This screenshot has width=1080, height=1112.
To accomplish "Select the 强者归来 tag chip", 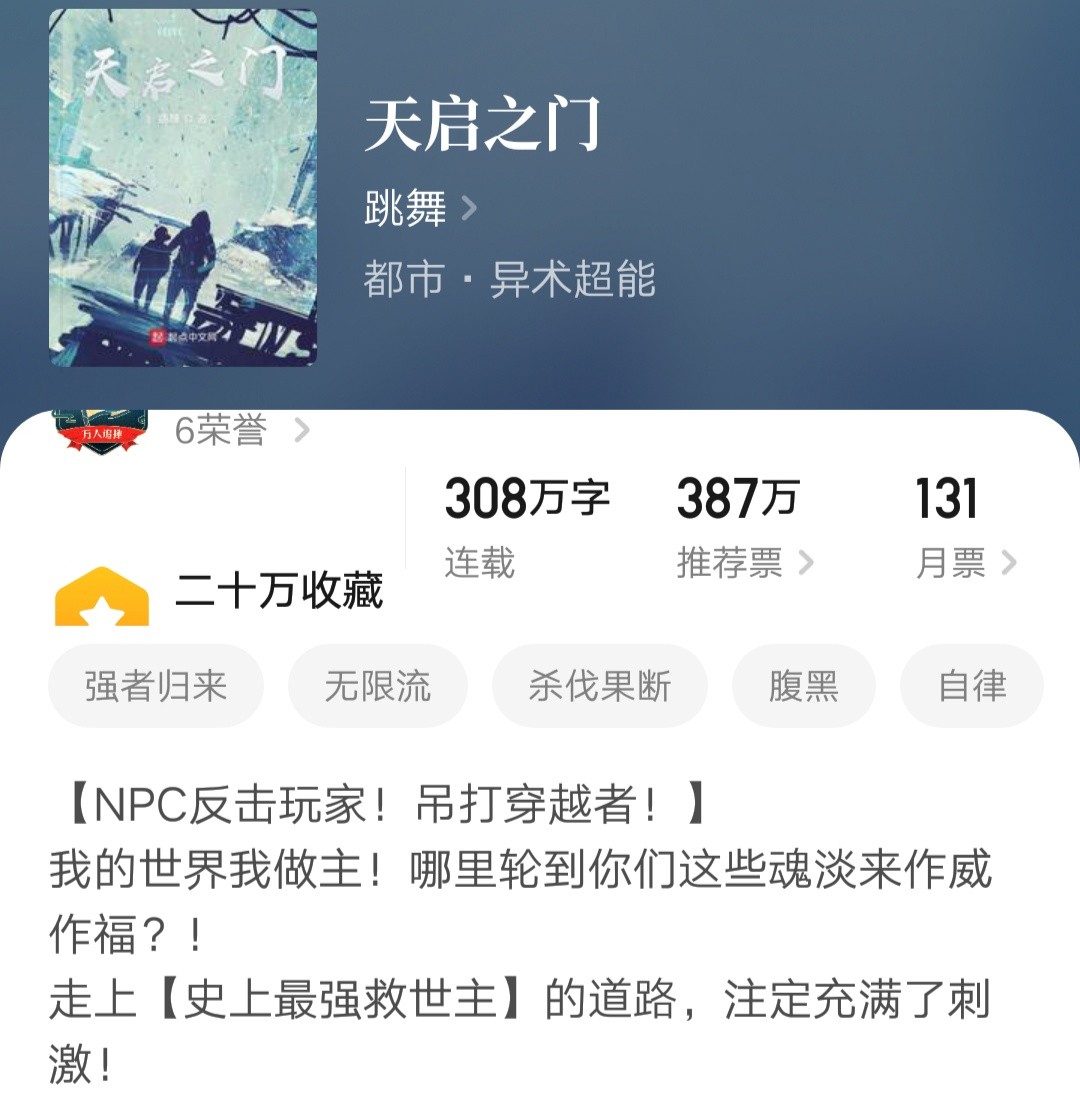I will 156,686.
